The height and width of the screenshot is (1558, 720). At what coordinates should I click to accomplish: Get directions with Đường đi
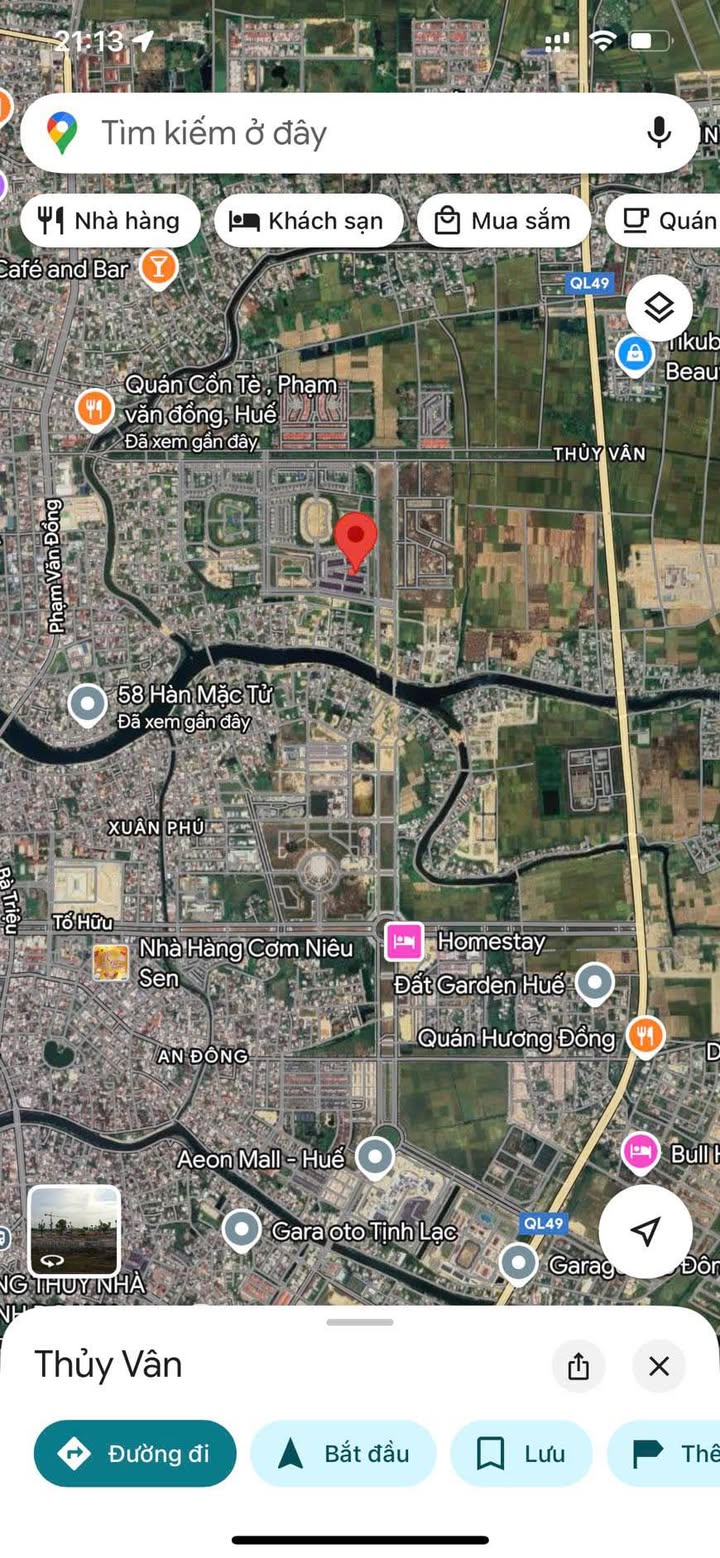click(x=135, y=1453)
